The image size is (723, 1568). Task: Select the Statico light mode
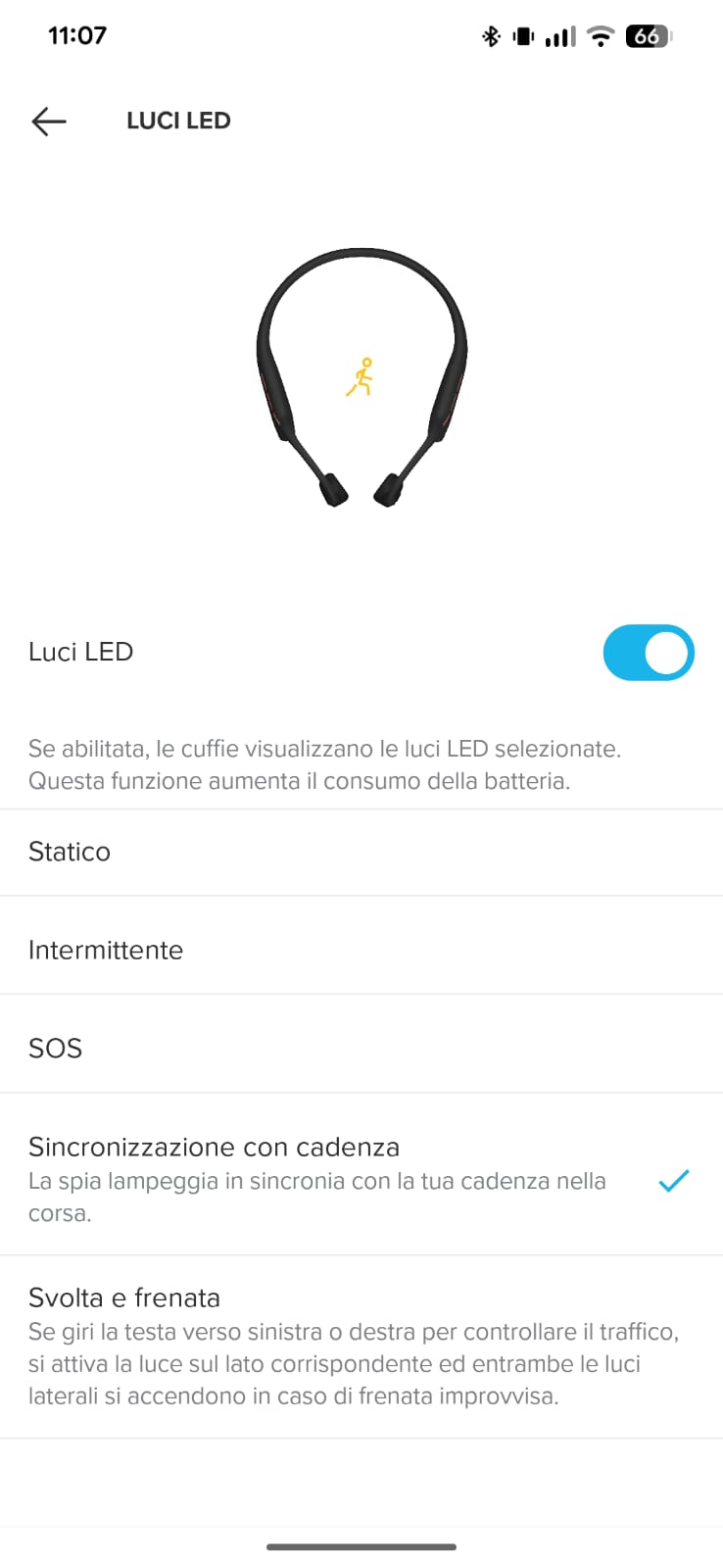pos(361,852)
